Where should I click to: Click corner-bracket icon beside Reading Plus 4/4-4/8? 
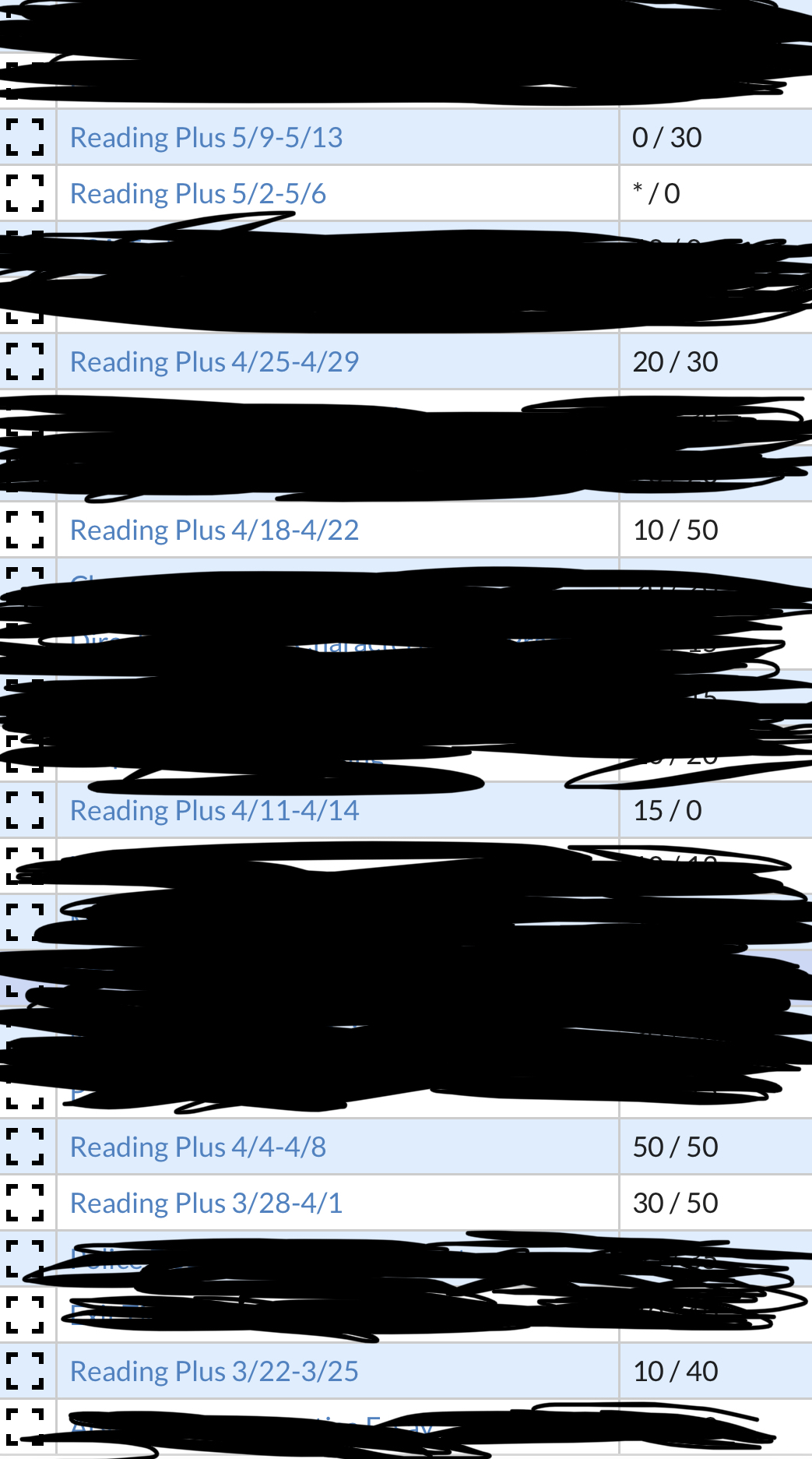[26, 1147]
